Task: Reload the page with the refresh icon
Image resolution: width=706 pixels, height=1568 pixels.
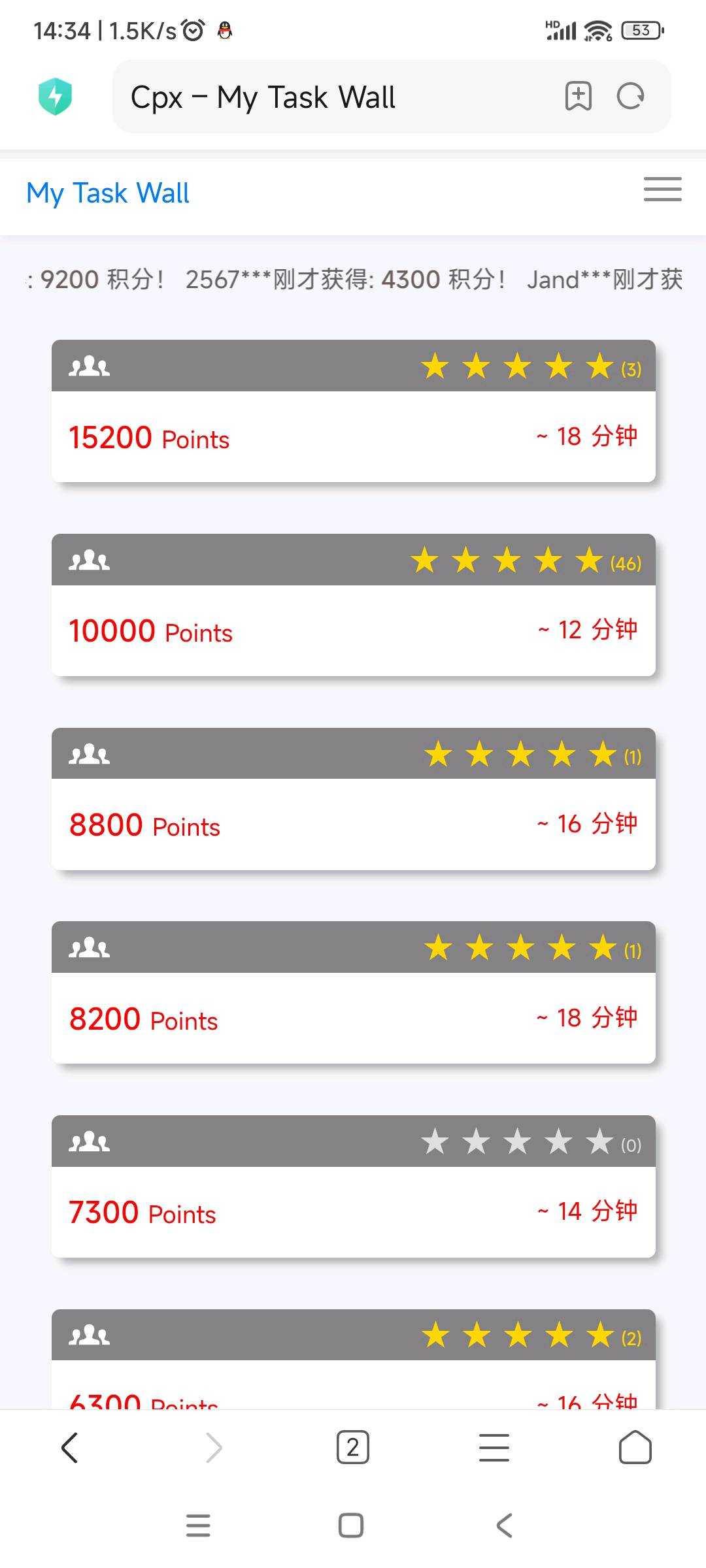Action: pyautogui.click(x=631, y=97)
